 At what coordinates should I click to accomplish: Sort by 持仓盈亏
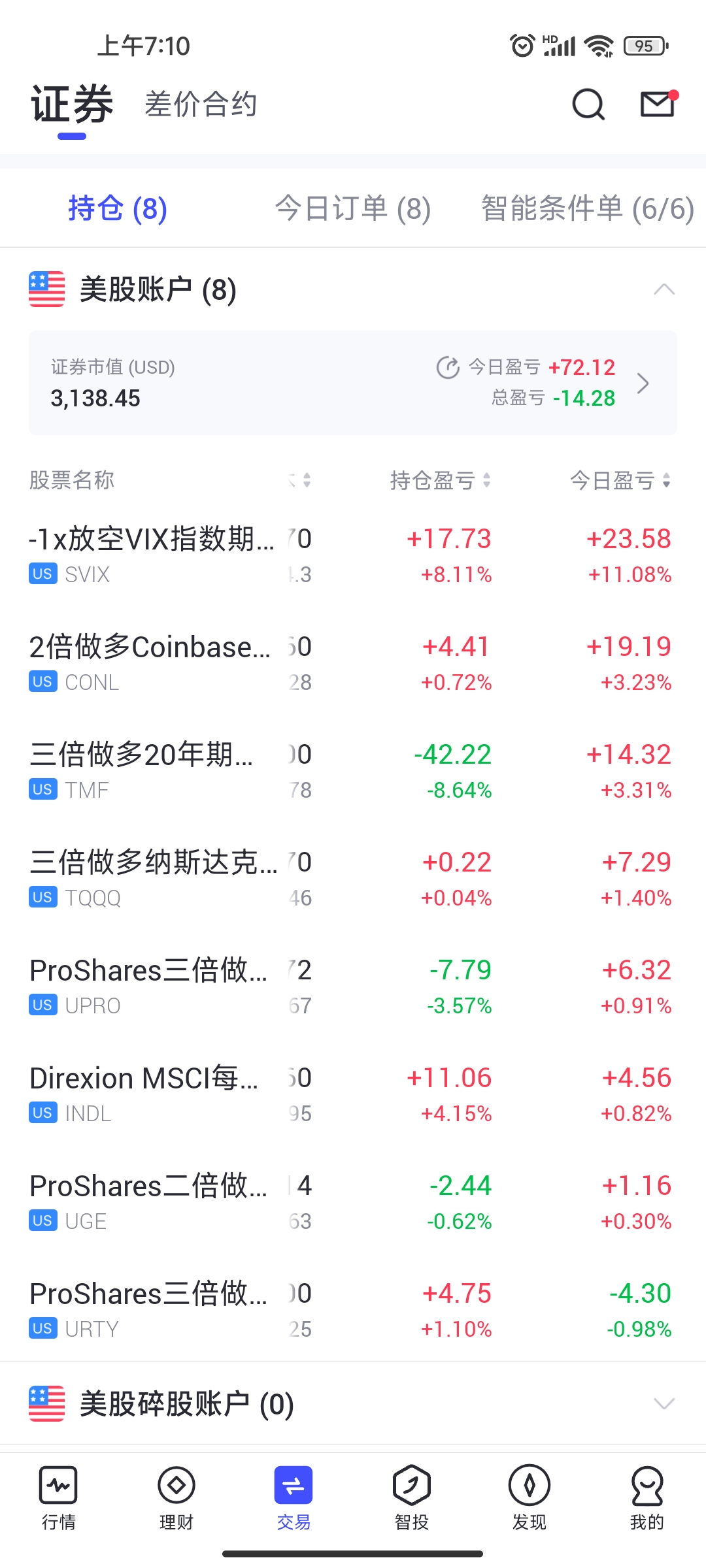pyautogui.click(x=440, y=481)
